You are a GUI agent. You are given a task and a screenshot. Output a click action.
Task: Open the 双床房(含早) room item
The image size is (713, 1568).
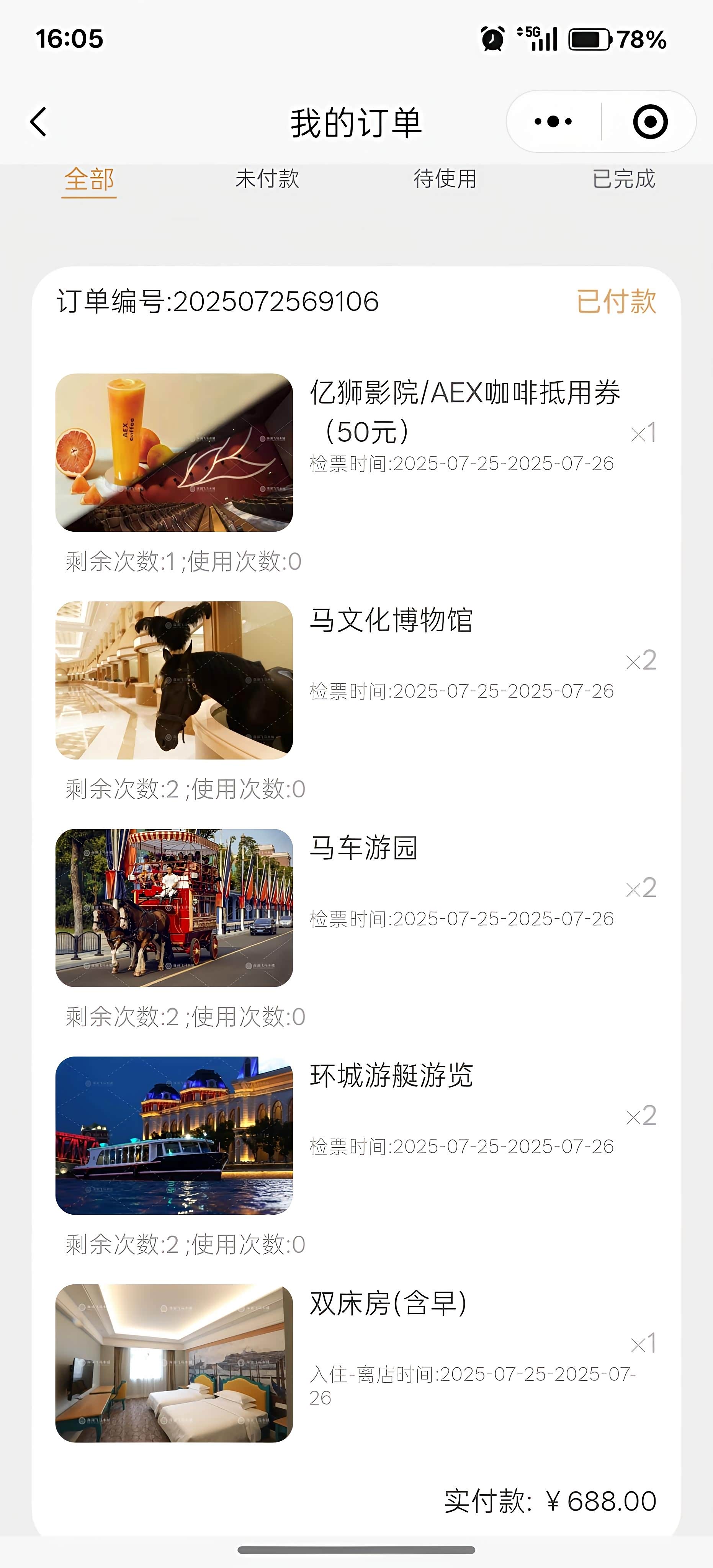click(388, 1303)
